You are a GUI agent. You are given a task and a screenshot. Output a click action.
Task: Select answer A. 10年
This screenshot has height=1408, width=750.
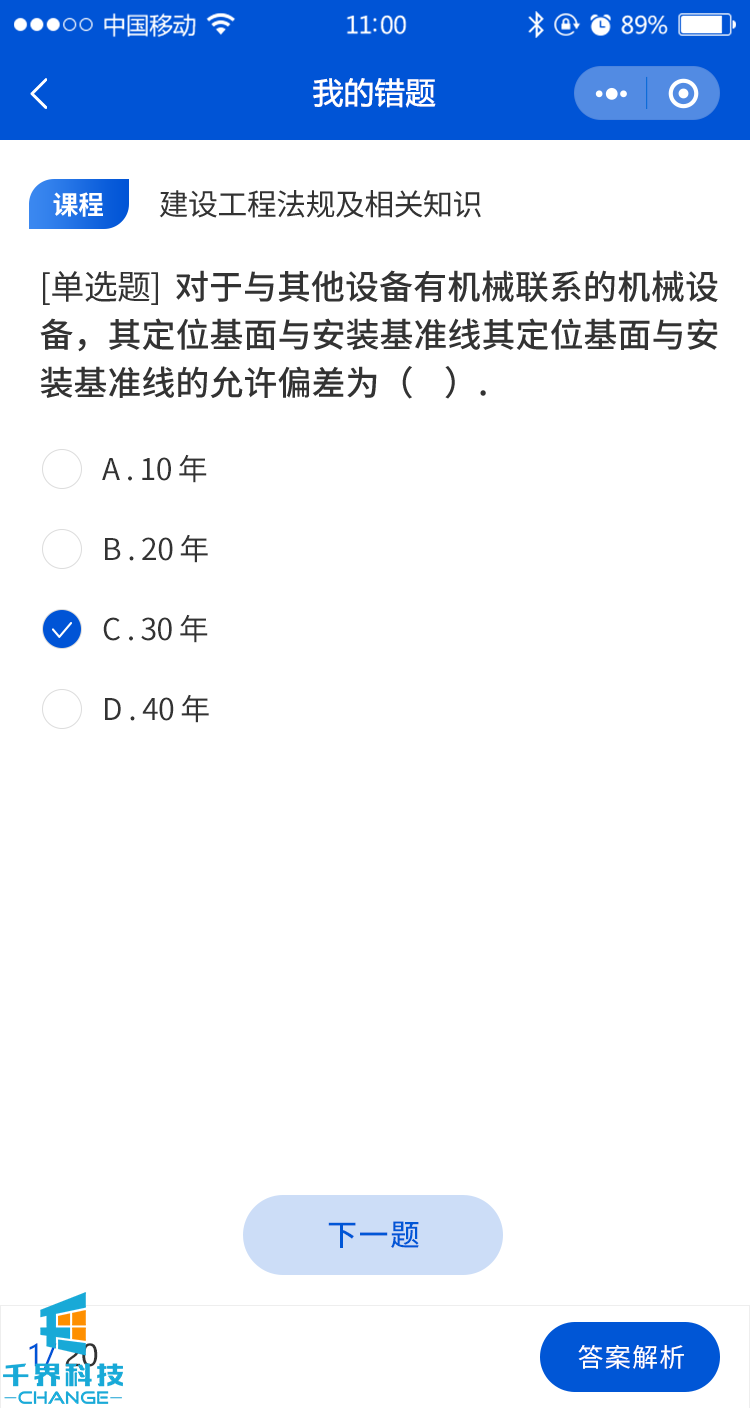pyautogui.click(x=62, y=469)
